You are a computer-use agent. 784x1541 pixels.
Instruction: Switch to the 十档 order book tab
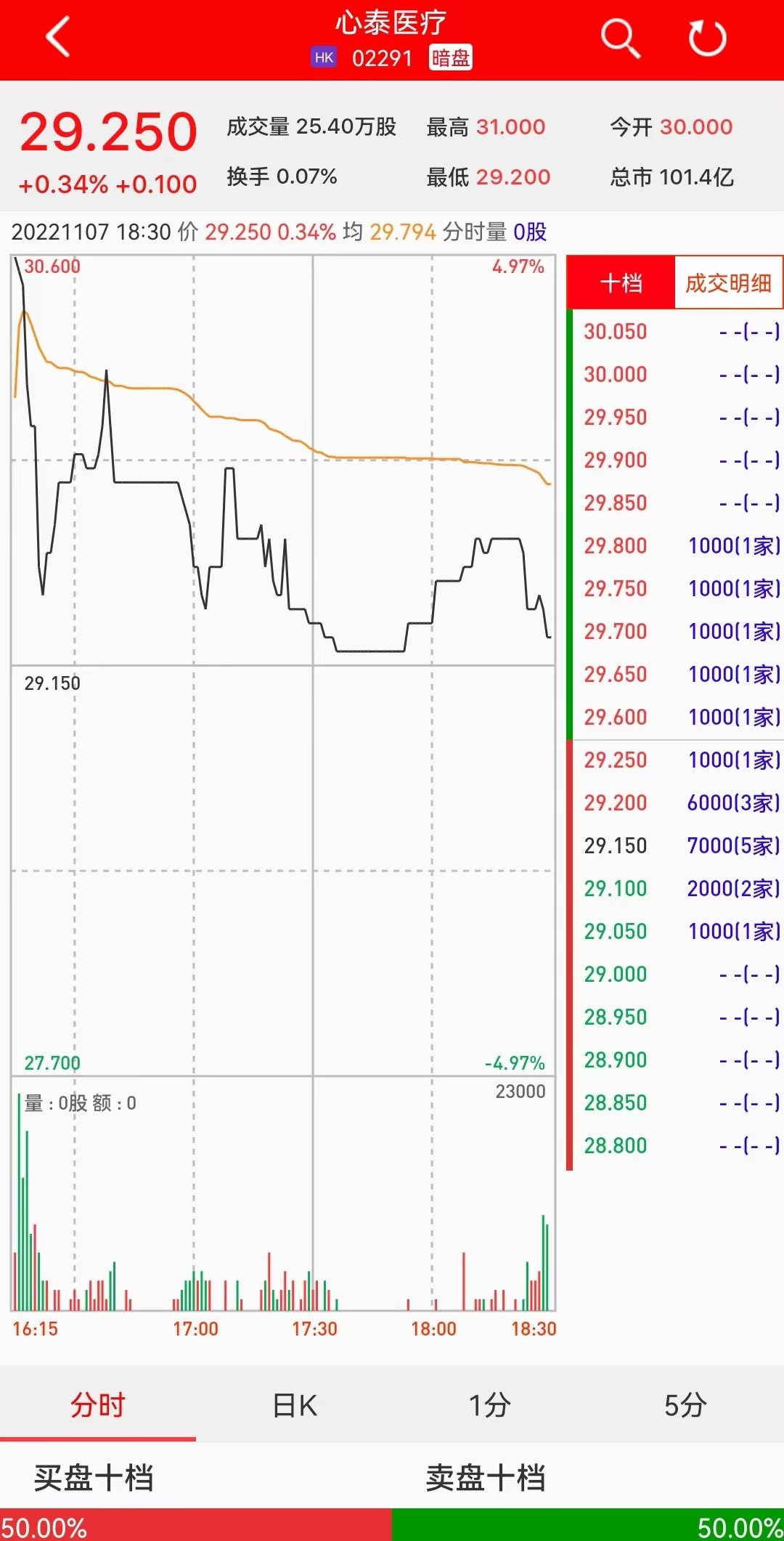click(621, 282)
